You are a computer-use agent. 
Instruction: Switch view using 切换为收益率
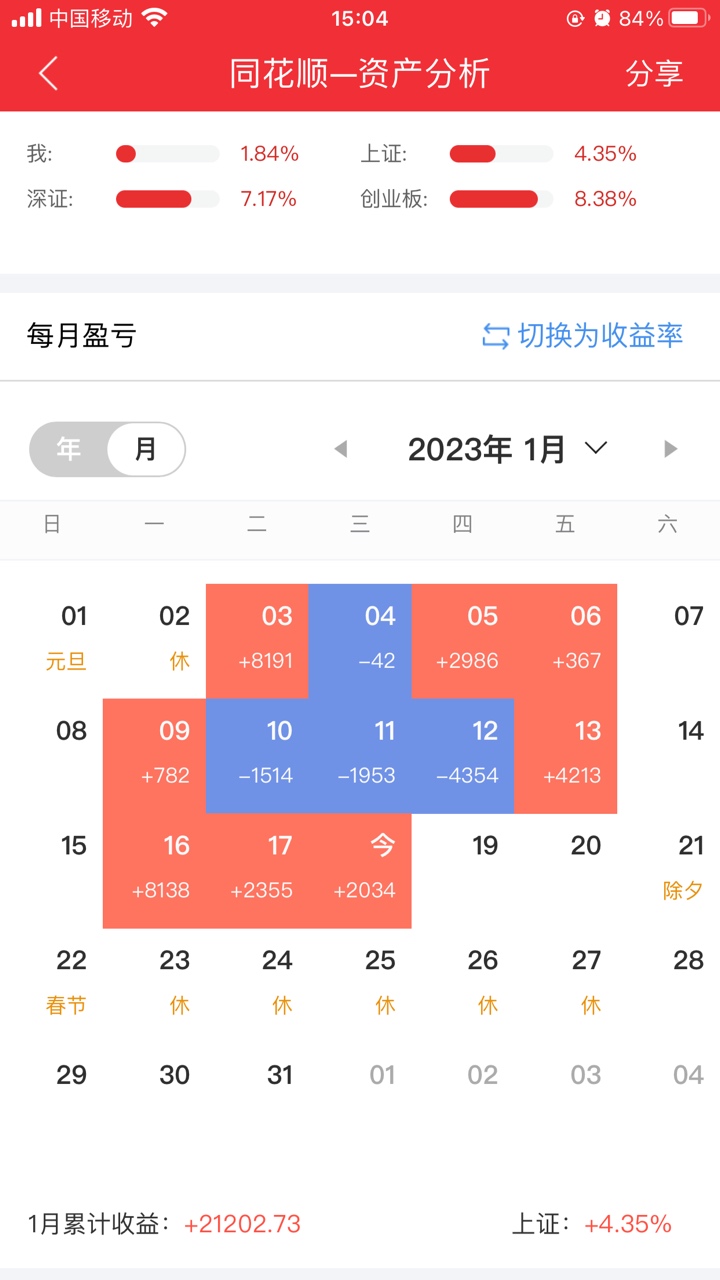click(582, 336)
